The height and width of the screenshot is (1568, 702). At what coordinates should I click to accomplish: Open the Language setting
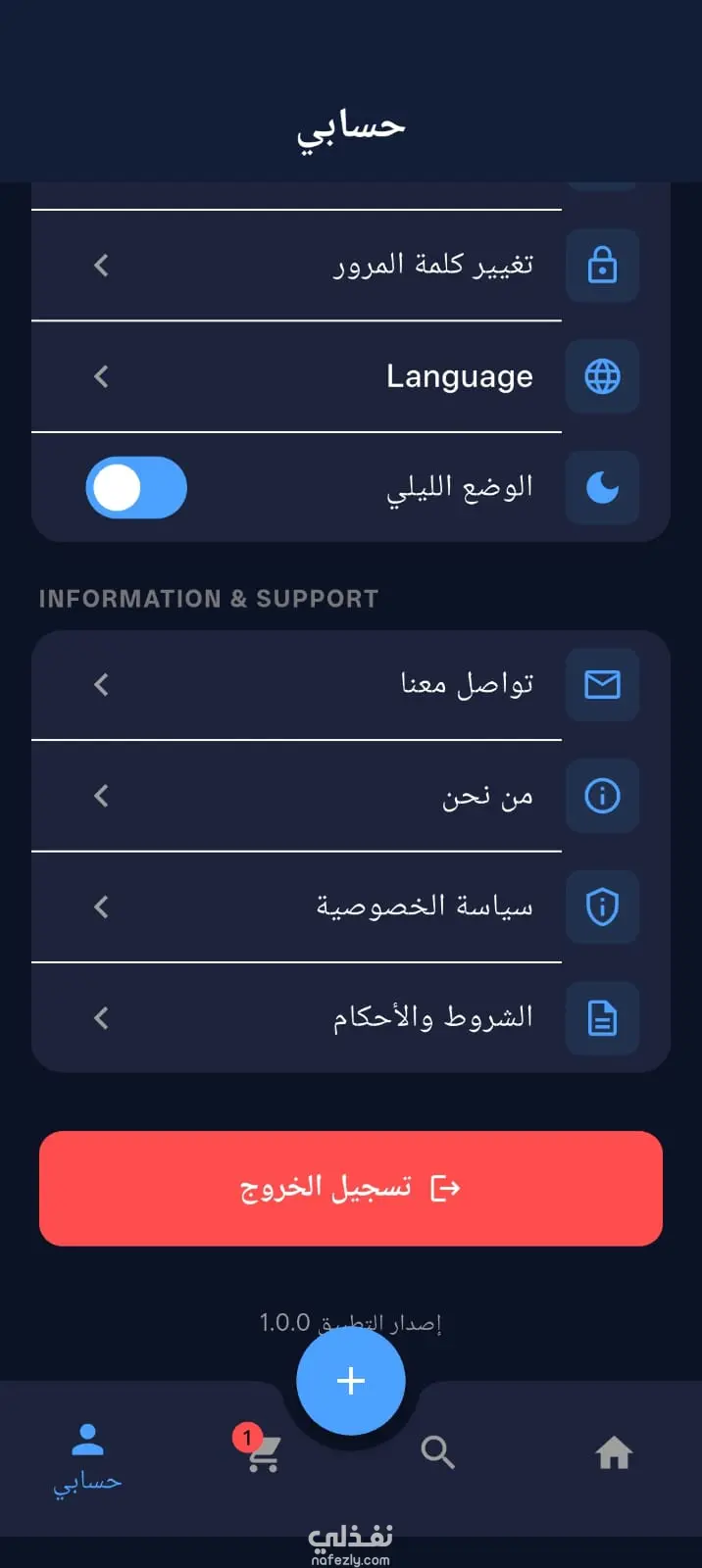[351, 376]
